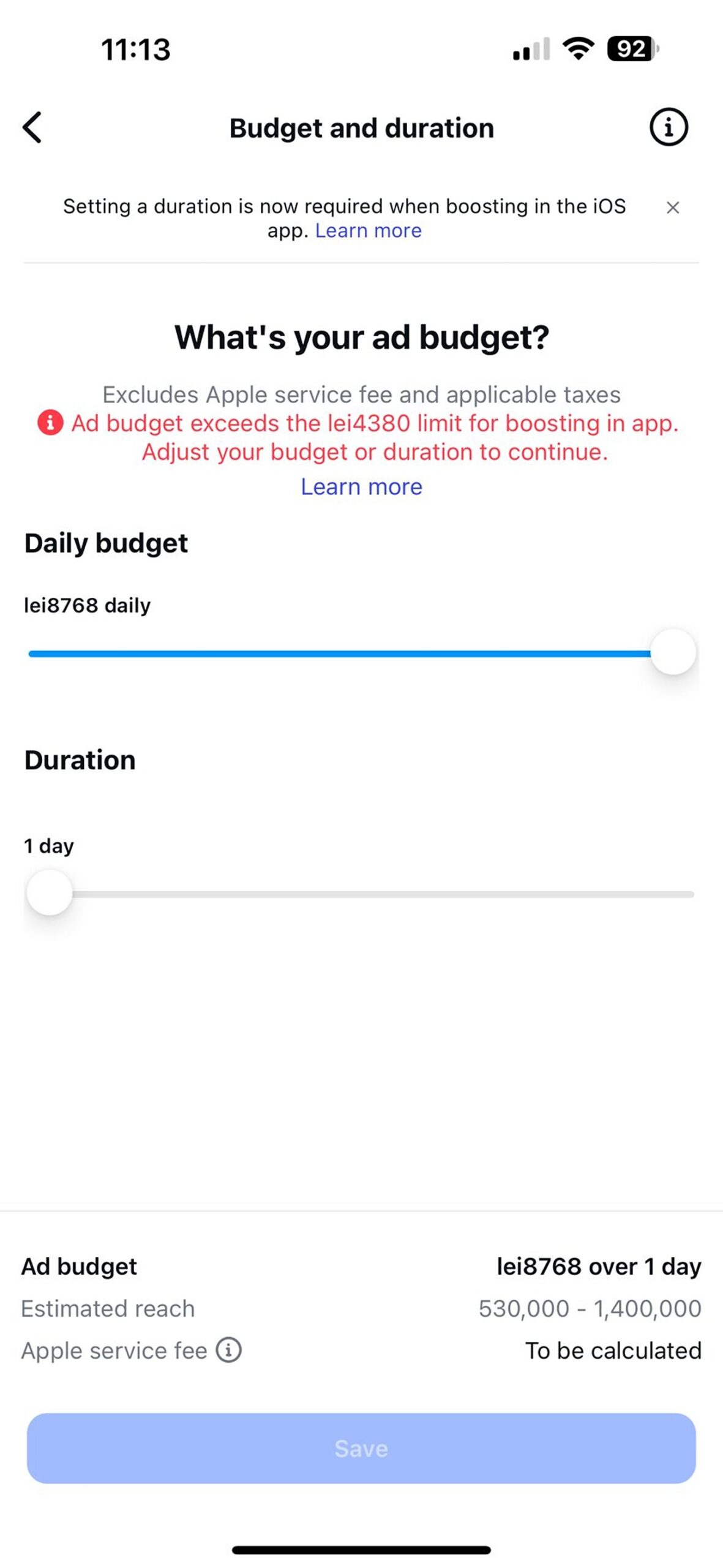
Task: Open Learn more under the budget limit error
Action: (361, 487)
